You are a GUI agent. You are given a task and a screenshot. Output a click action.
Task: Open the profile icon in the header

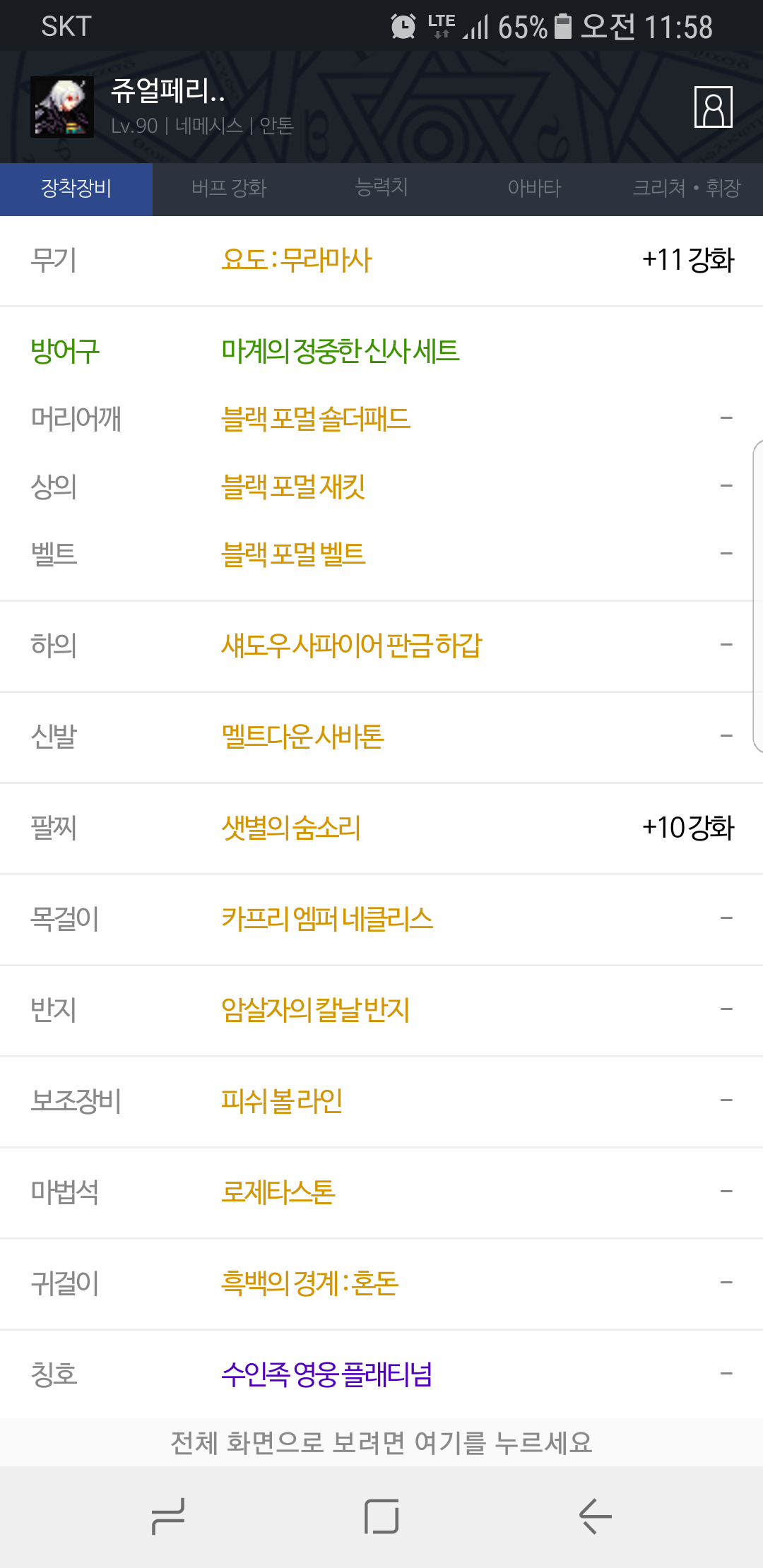[x=714, y=107]
